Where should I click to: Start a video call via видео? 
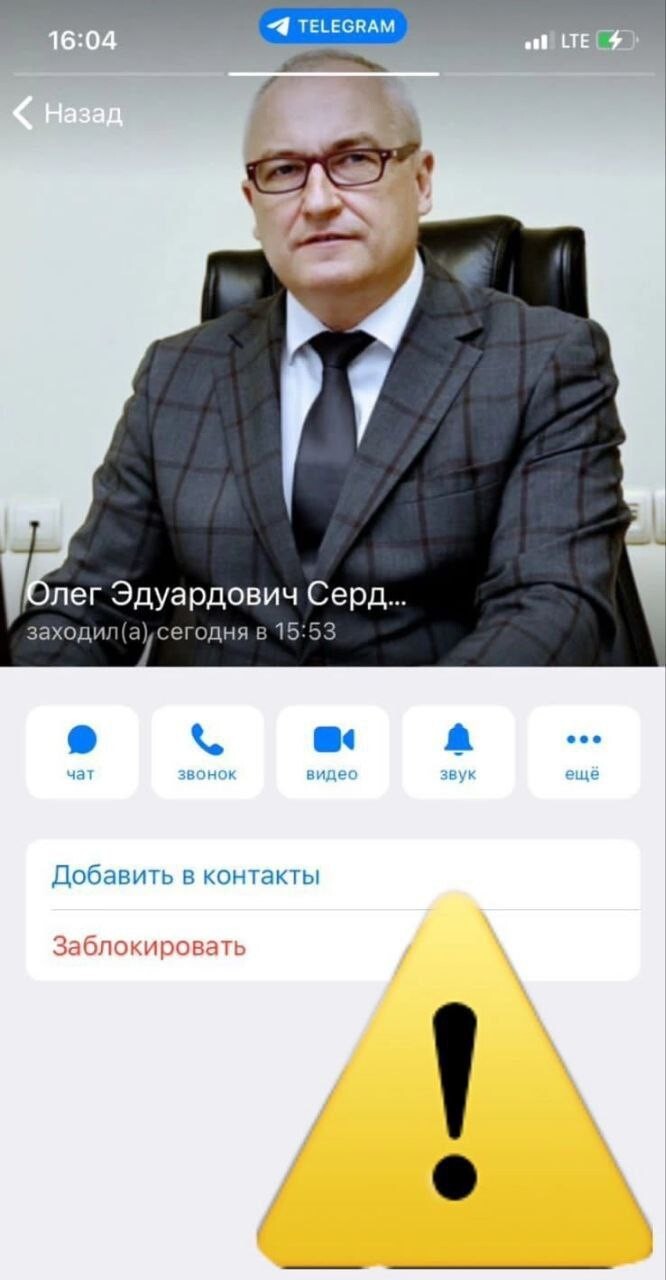[x=332, y=752]
